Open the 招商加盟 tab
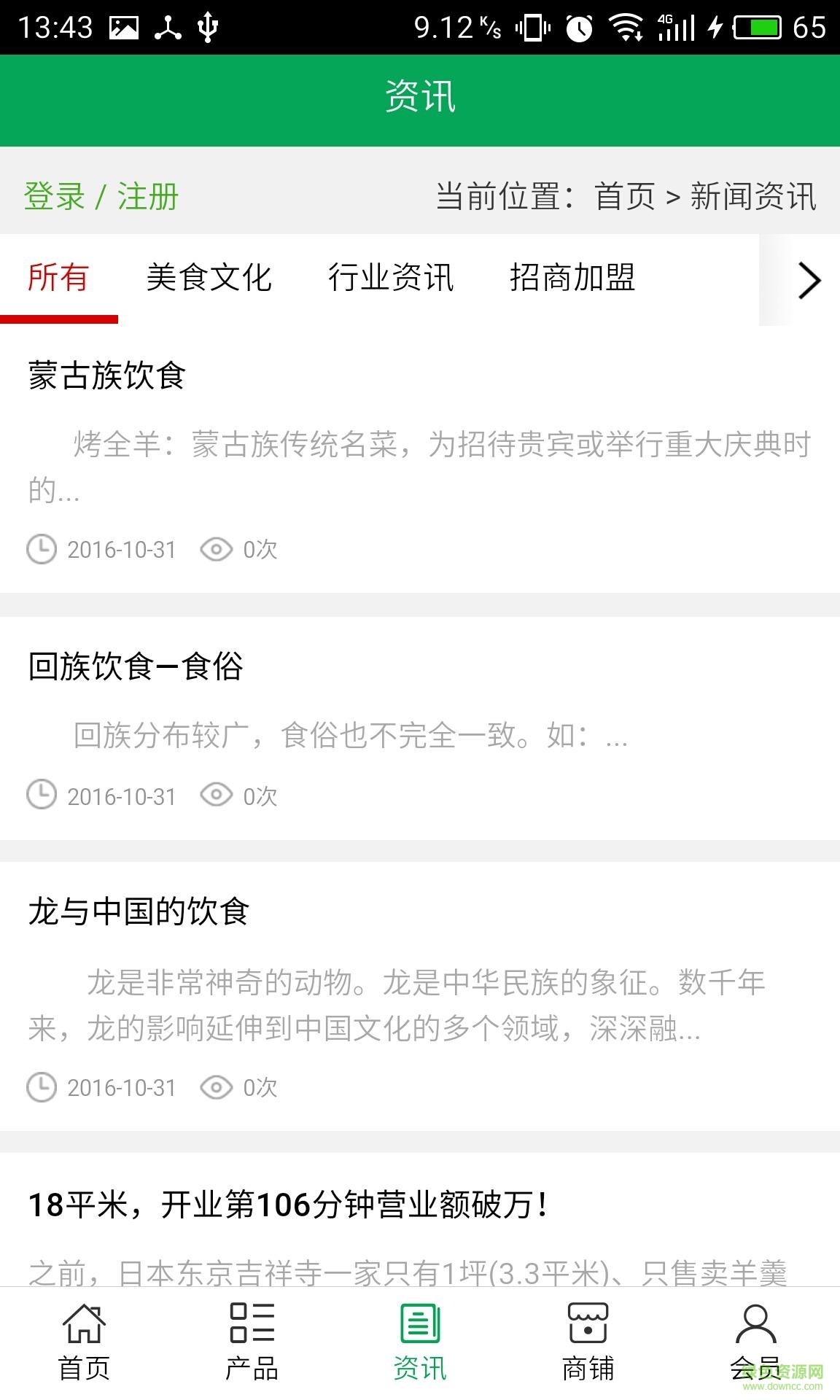 pos(572,278)
